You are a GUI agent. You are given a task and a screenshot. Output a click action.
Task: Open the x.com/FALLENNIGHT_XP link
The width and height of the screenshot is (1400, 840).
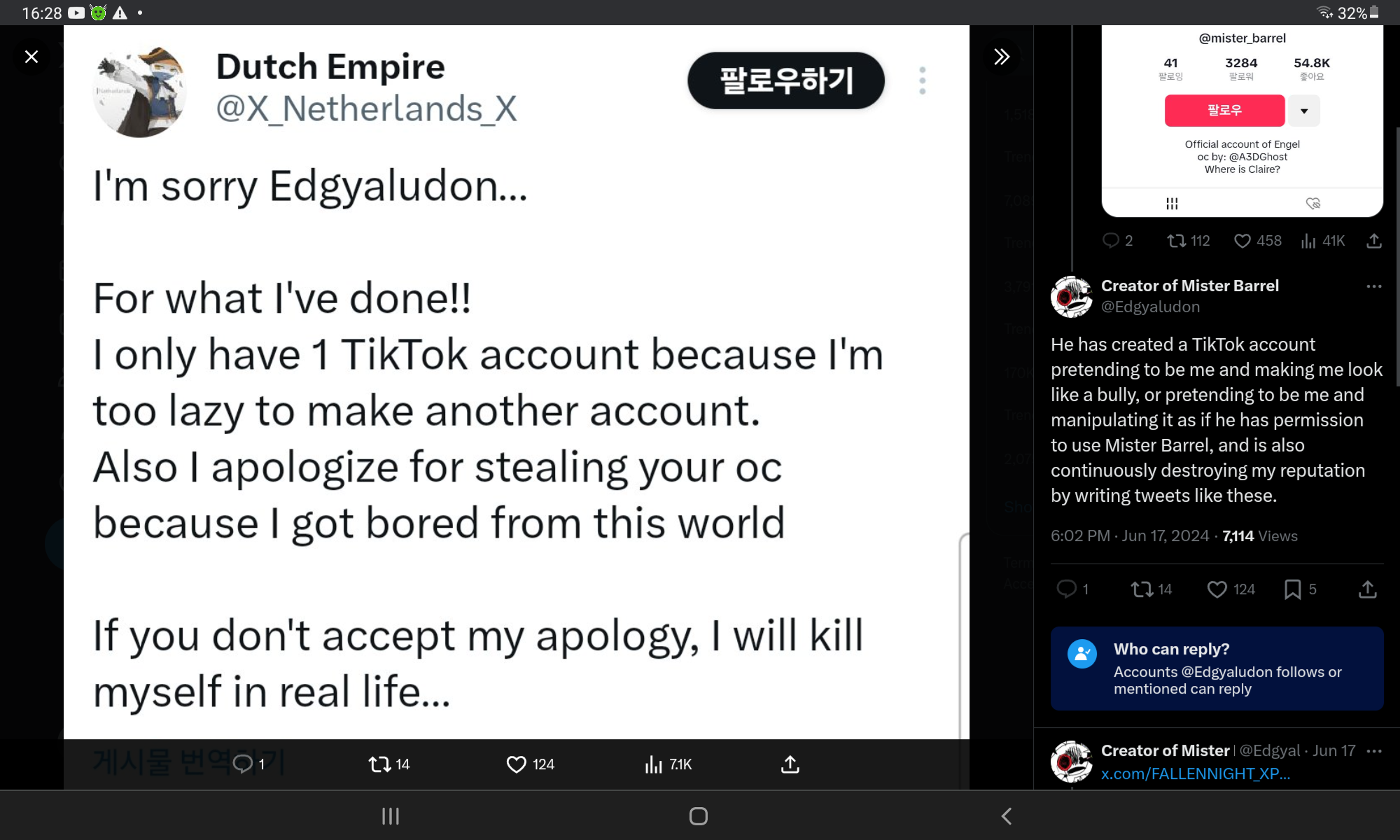click(1195, 773)
